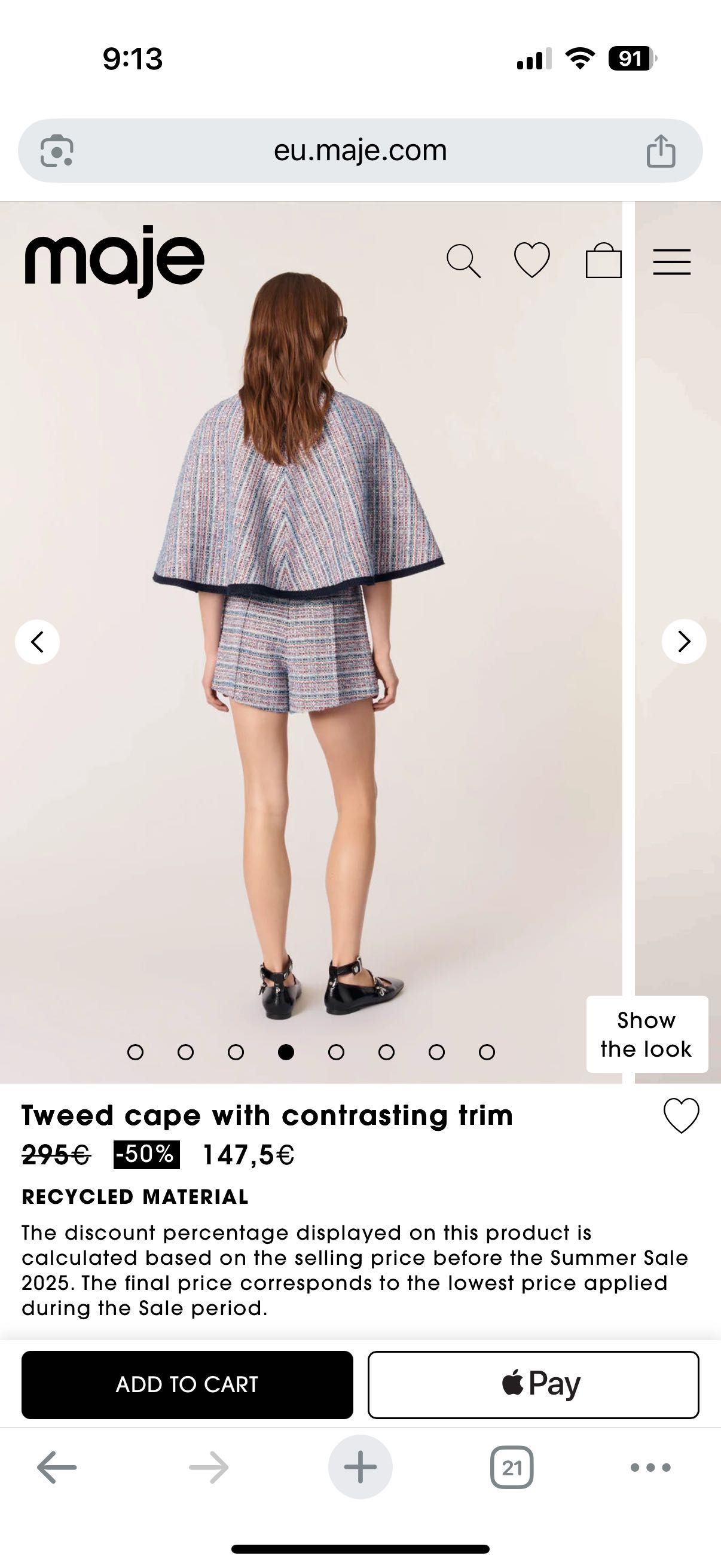
Task: Open the Maje homepage via logo
Action: click(114, 261)
